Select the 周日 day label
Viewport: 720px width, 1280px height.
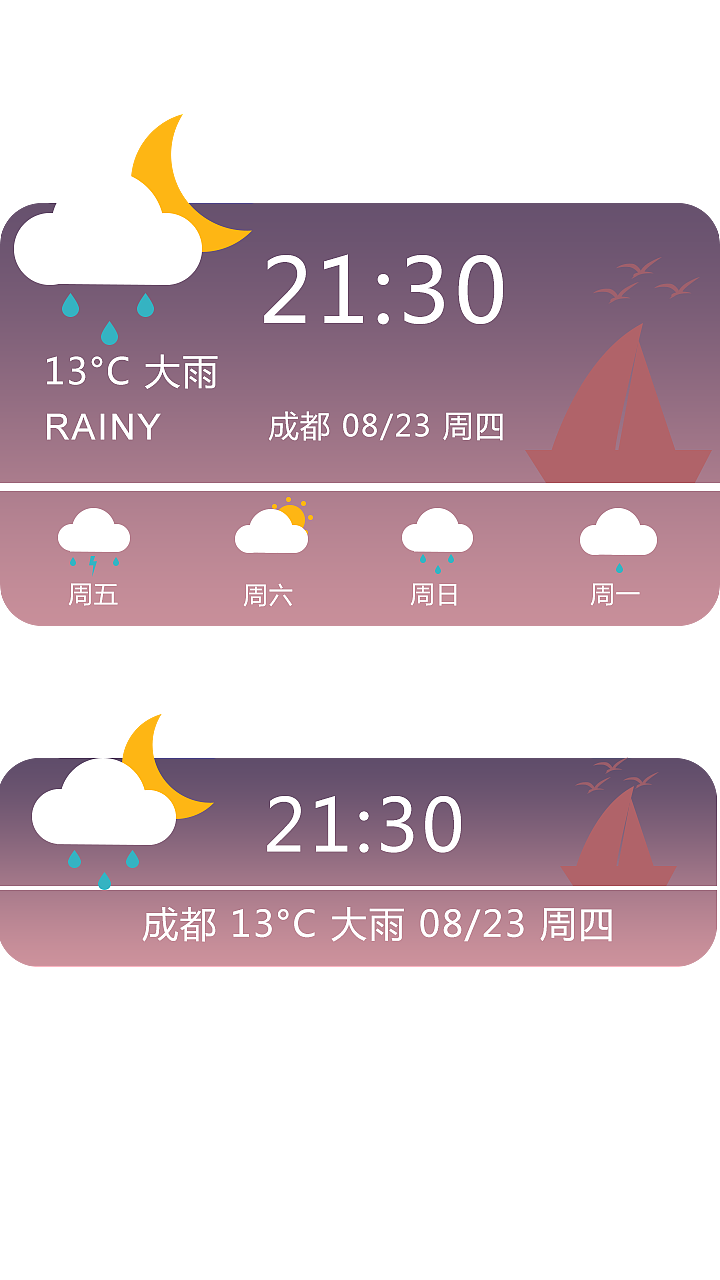click(436, 596)
